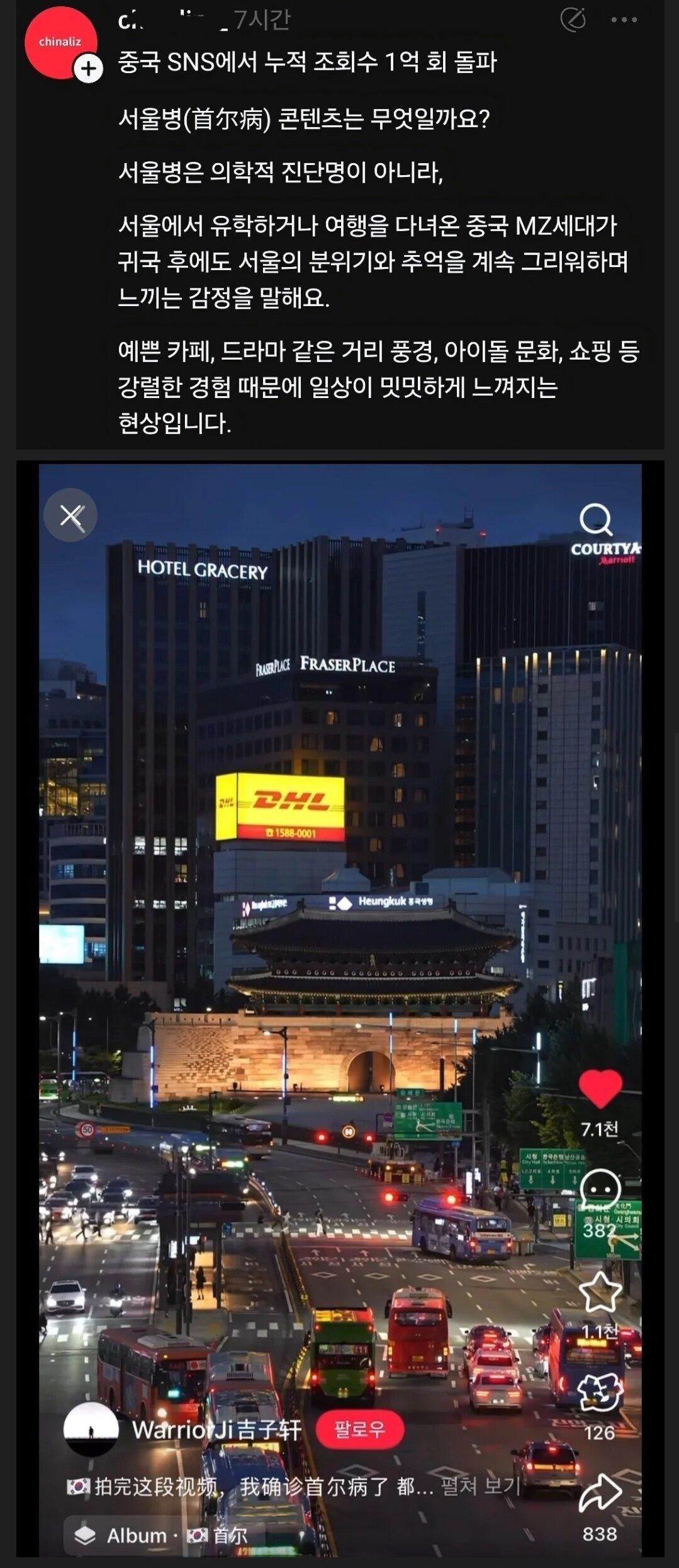Tap the 拍 same-style icon showing 126
Image resolution: width=679 pixels, height=1568 pixels.
point(600,1392)
